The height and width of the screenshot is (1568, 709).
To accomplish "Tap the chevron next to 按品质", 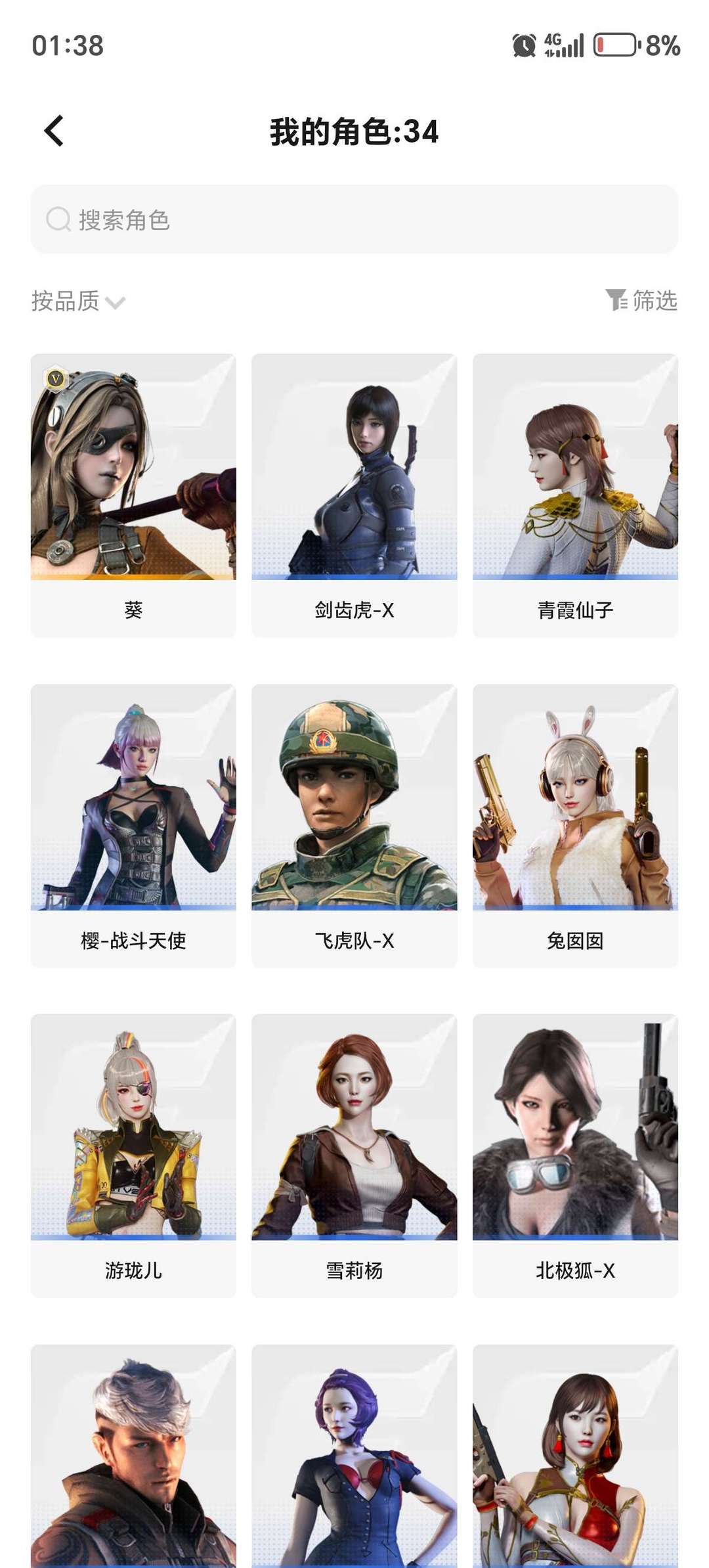I will point(116,304).
